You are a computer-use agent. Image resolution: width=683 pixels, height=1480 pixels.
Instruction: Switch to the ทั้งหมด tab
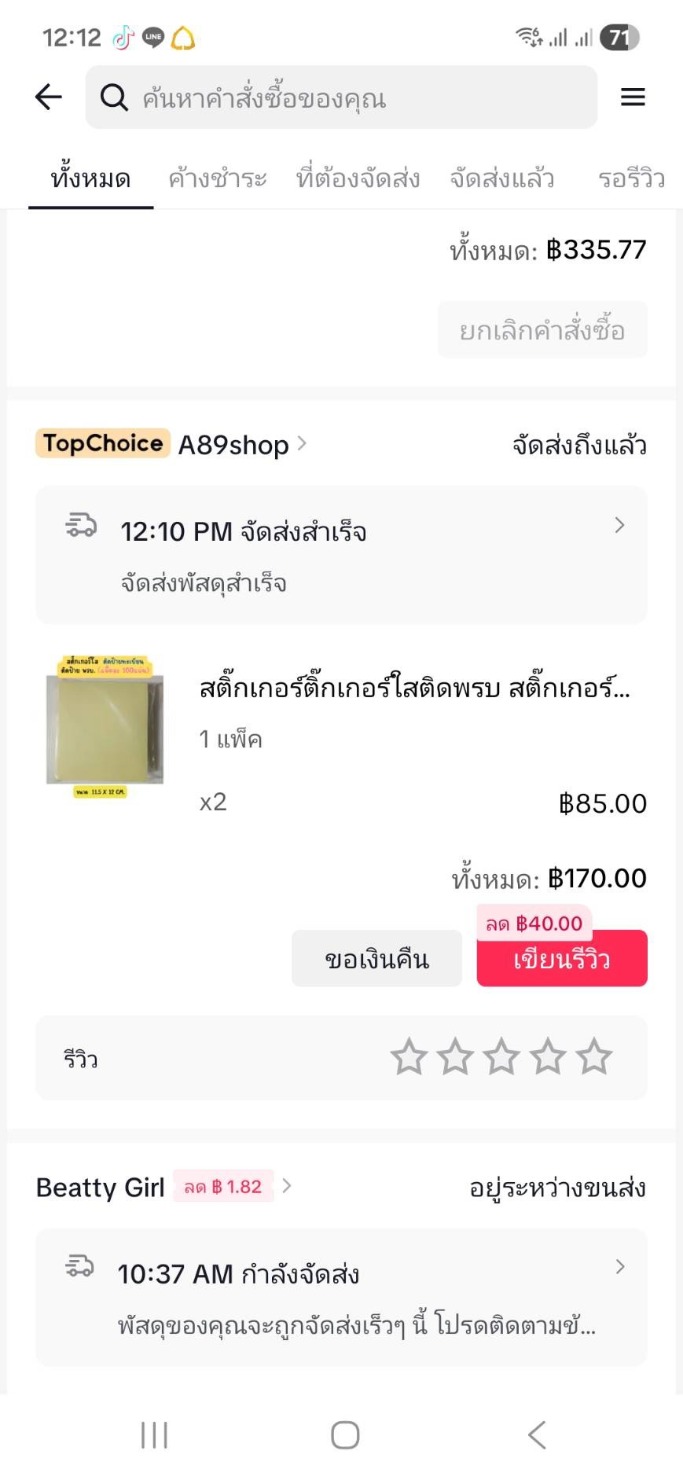(90, 179)
